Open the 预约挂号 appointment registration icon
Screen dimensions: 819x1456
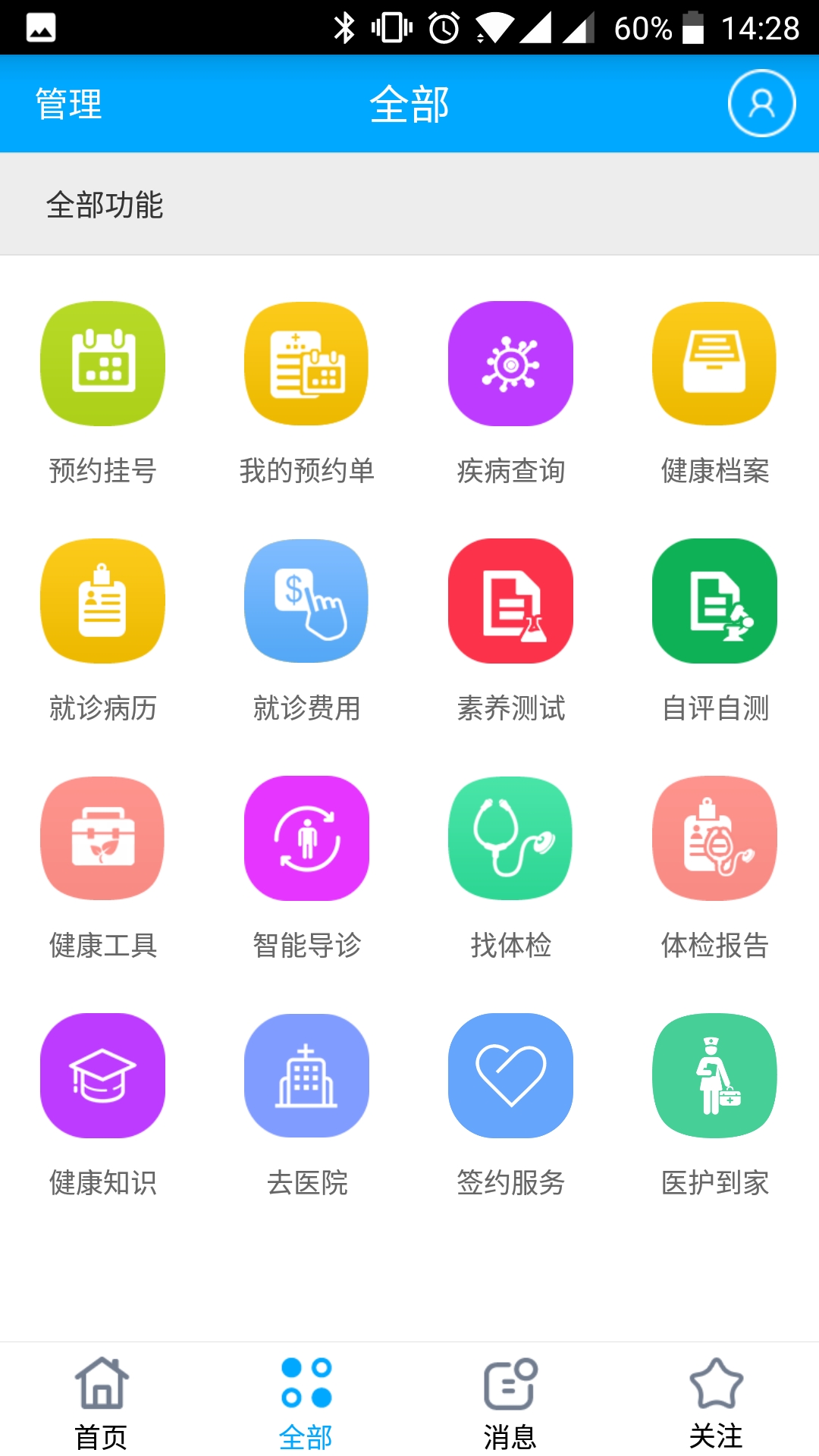pos(103,362)
